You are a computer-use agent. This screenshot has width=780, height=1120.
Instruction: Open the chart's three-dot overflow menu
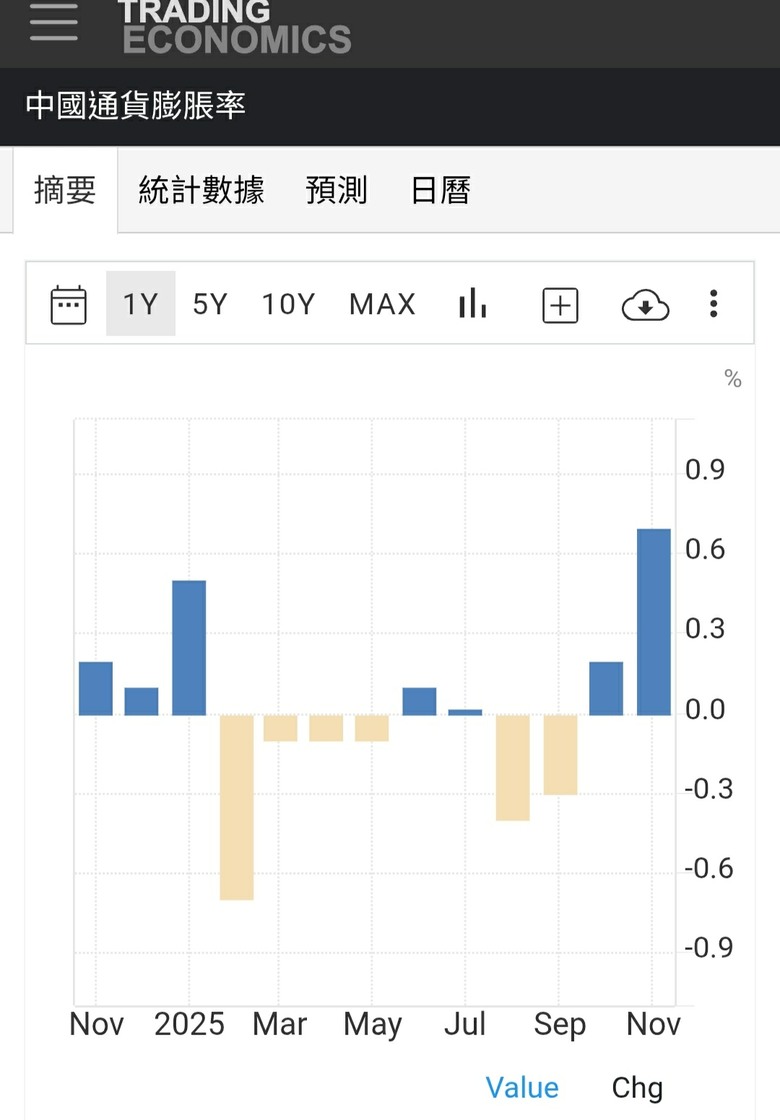tap(714, 304)
